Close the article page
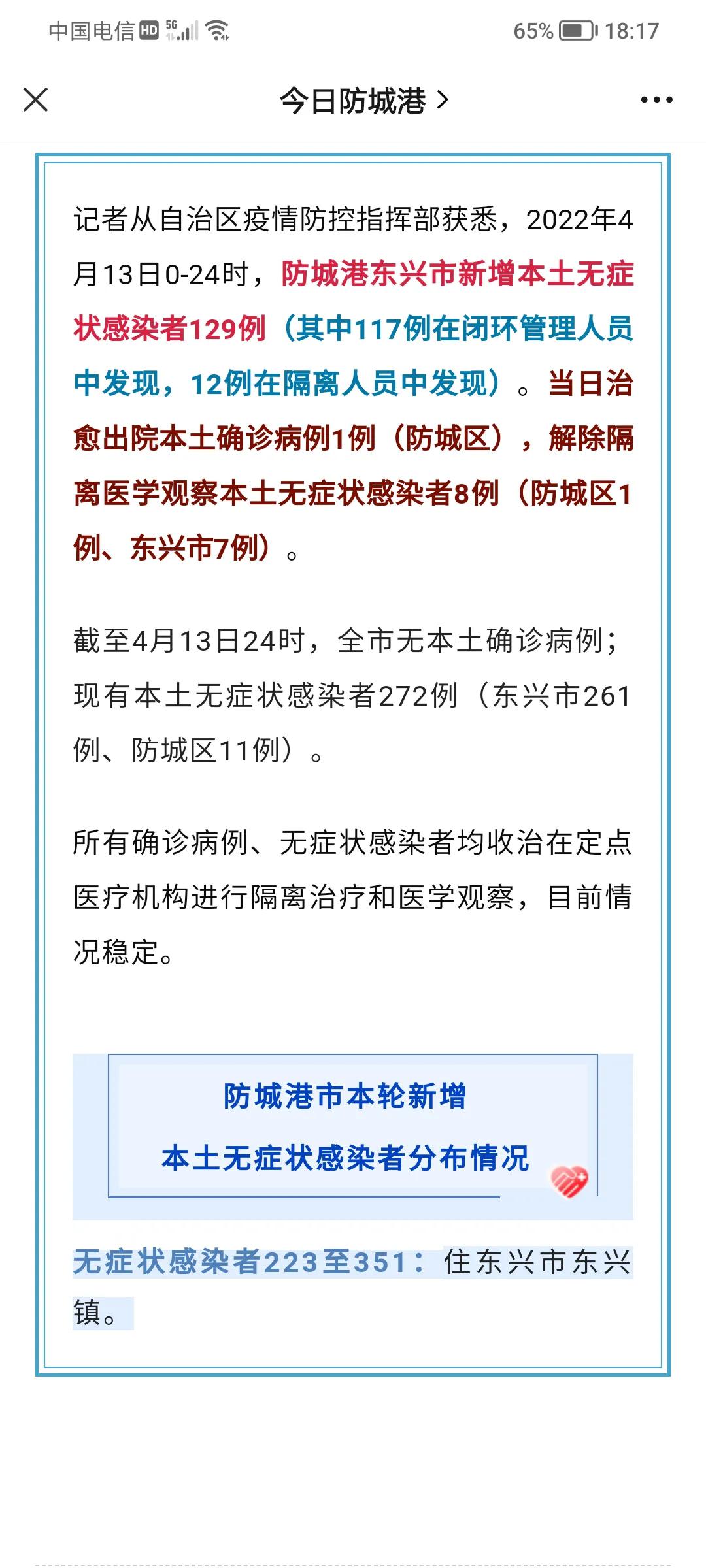 click(x=35, y=100)
